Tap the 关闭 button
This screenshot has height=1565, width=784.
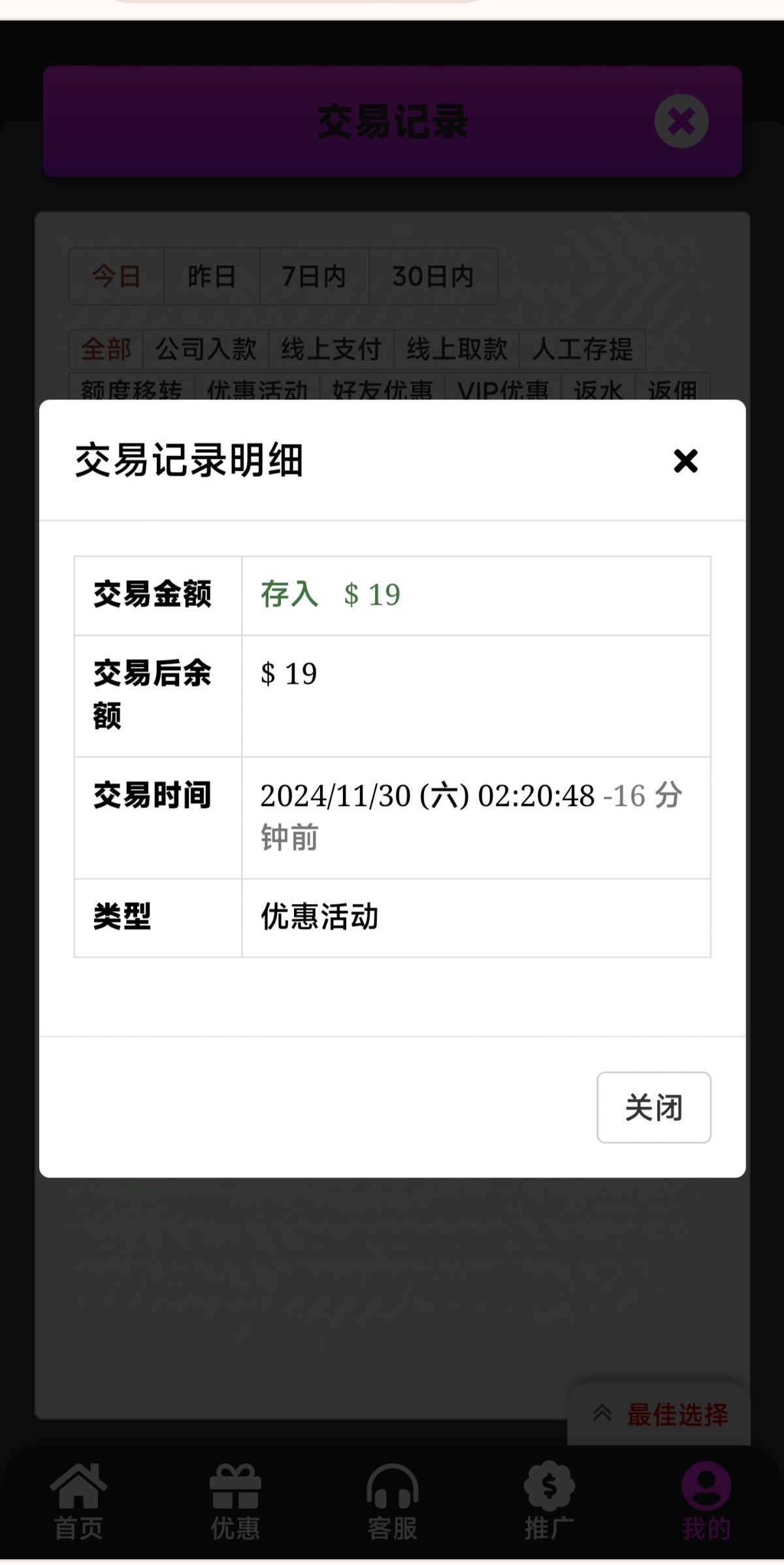pos(653,1107)
